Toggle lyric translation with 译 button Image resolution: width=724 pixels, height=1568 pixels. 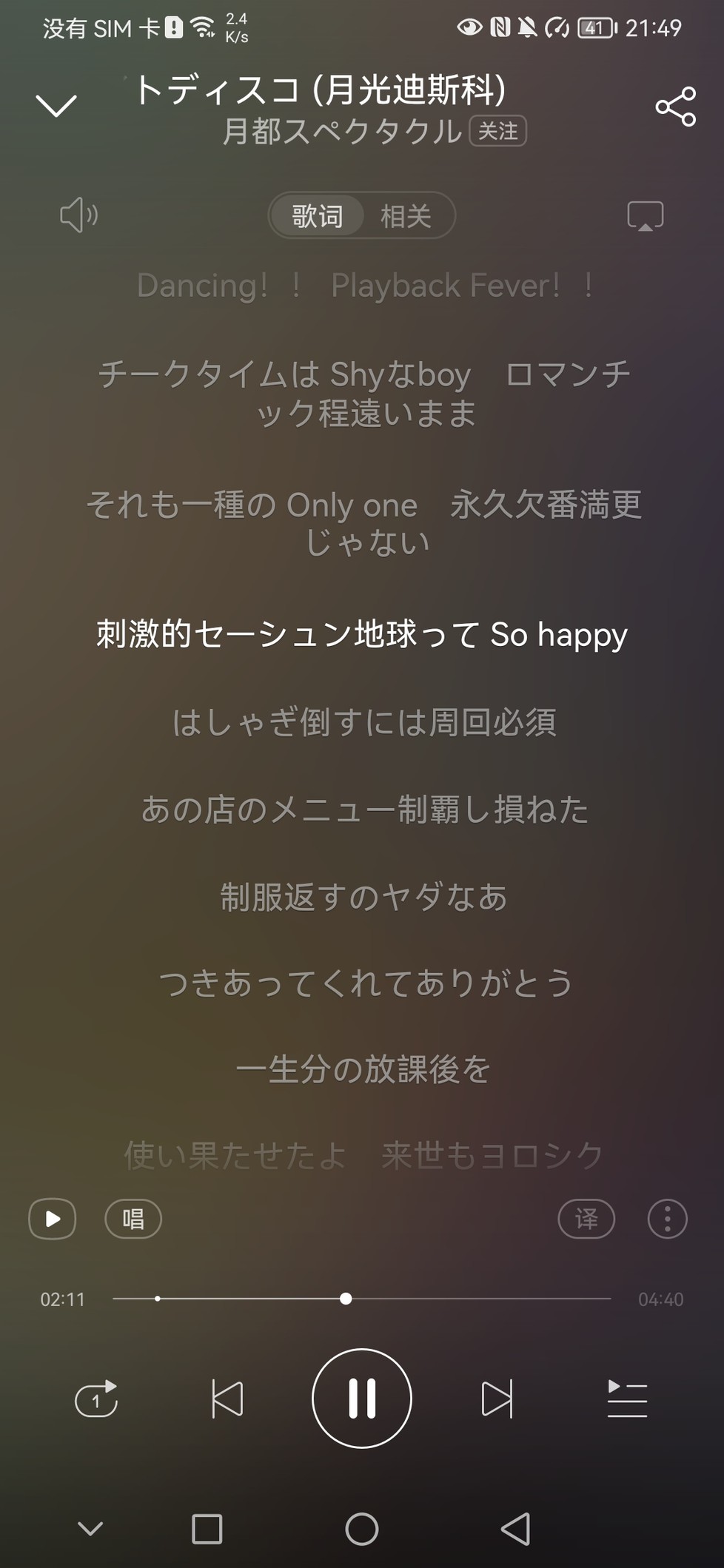click(586, 1219)
